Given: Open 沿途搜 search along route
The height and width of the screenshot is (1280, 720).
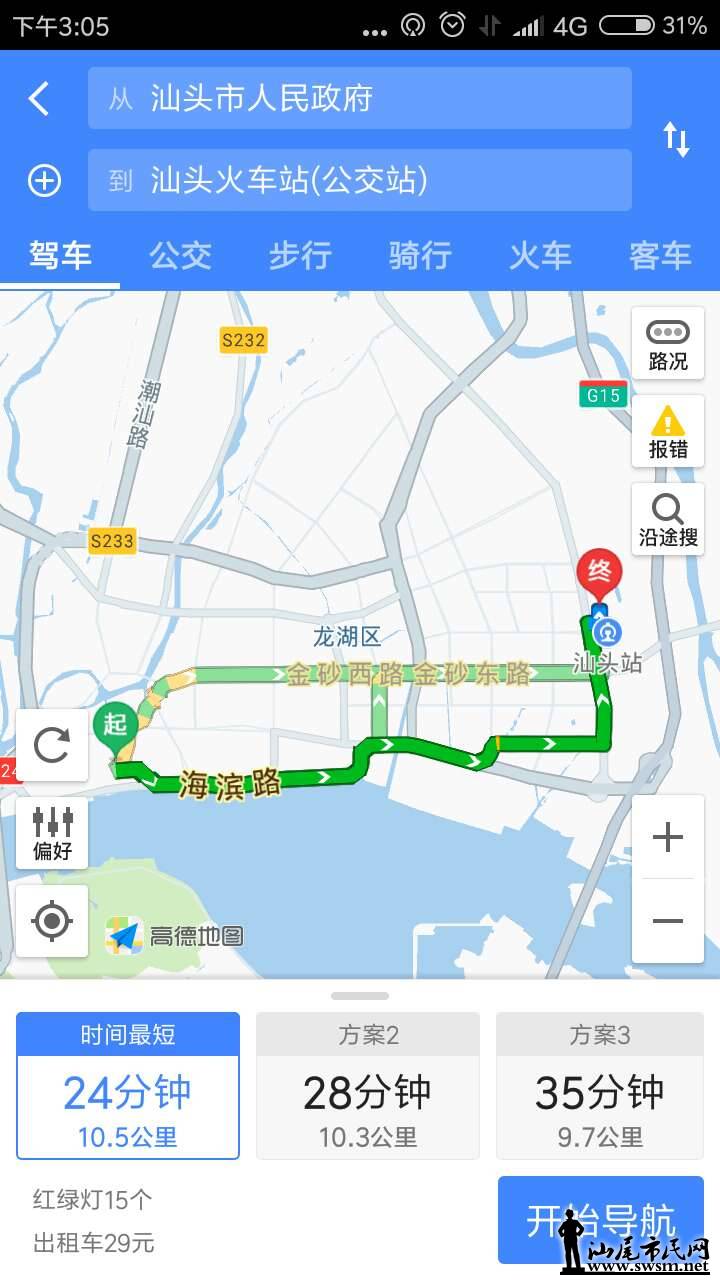Looking at the screenshot, I should pyautogui.click(x=668, y=519).
